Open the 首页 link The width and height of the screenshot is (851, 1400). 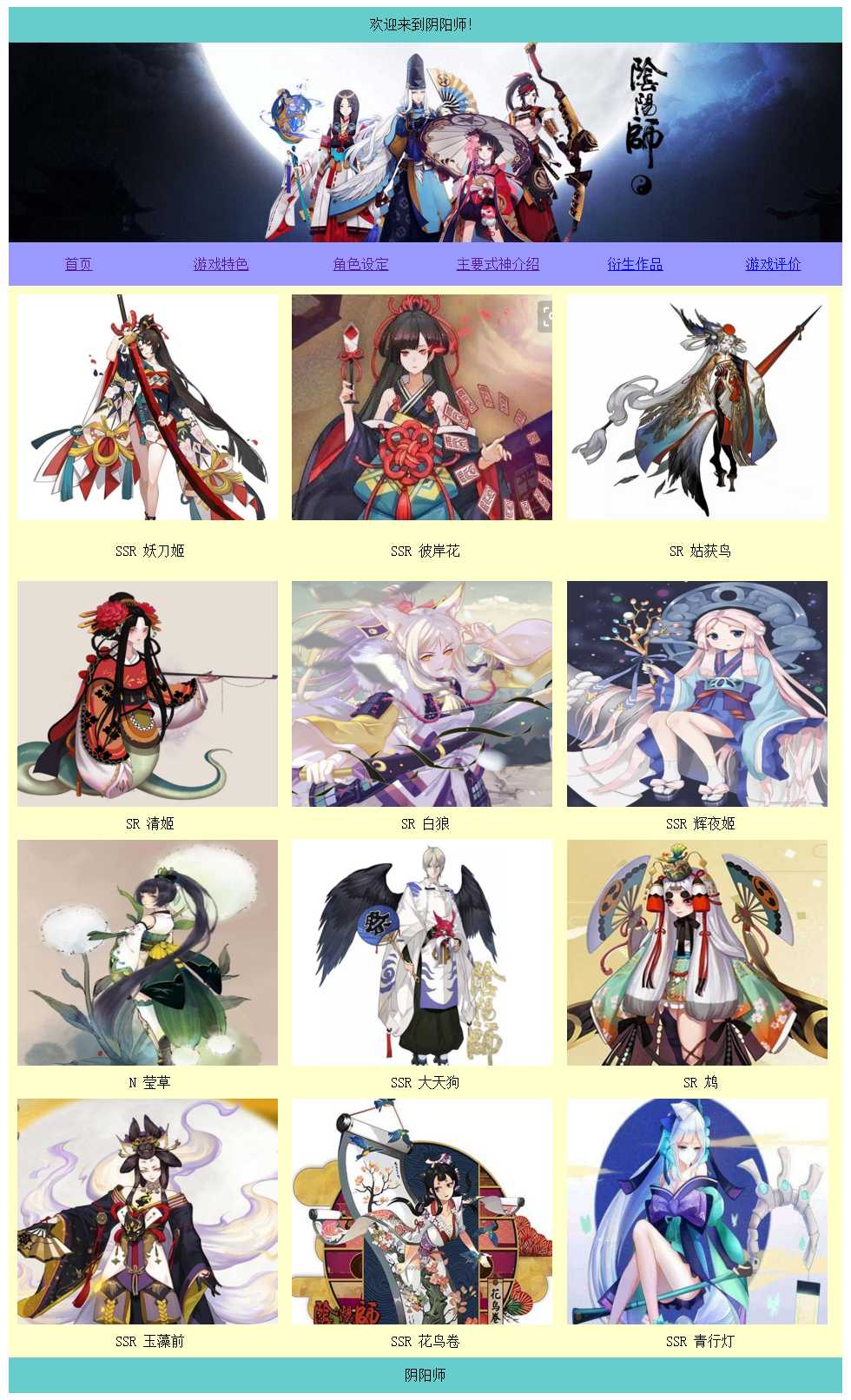click(x=78, y=264)
